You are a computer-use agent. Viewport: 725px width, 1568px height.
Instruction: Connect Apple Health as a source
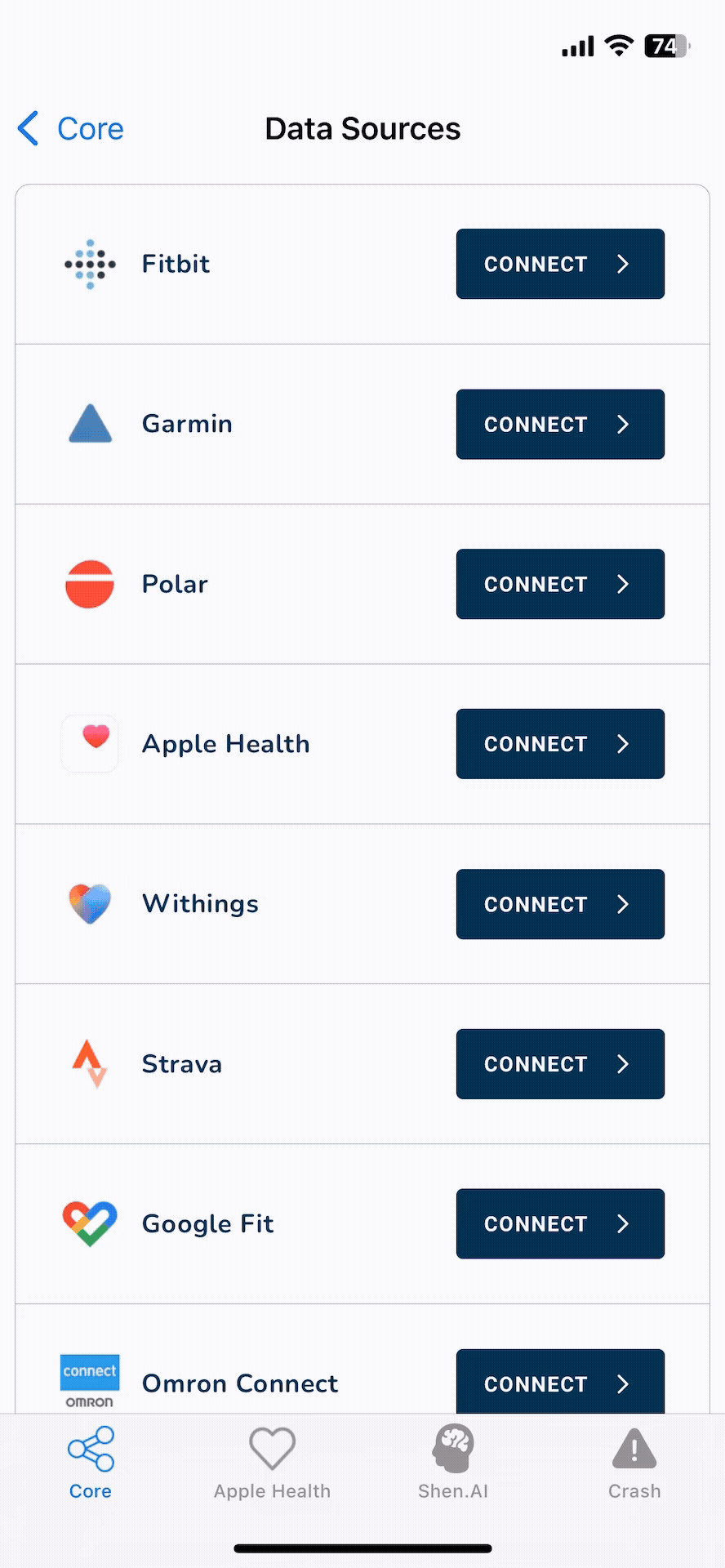click(x=559, y=744)
